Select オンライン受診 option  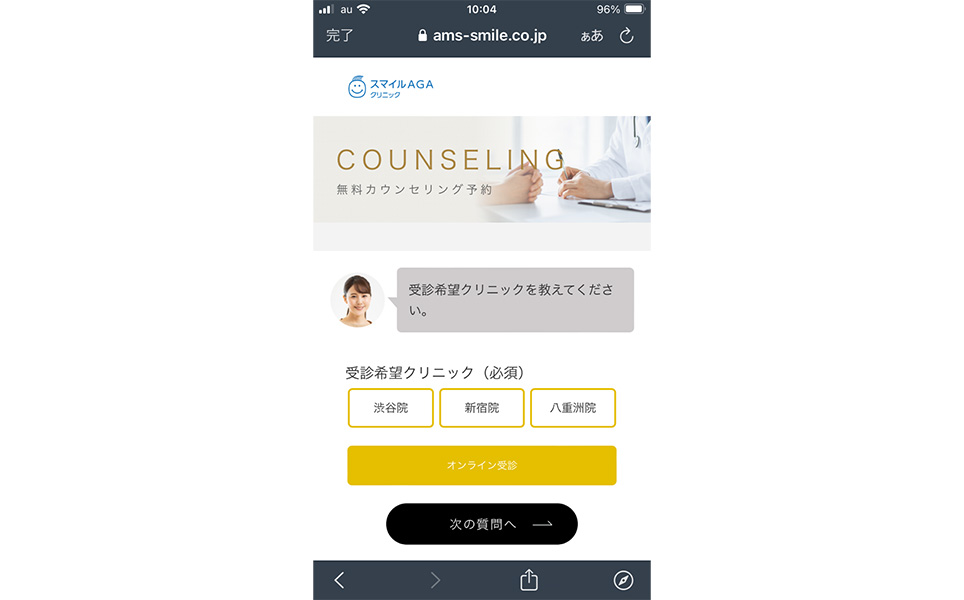(x=482, y=466)
